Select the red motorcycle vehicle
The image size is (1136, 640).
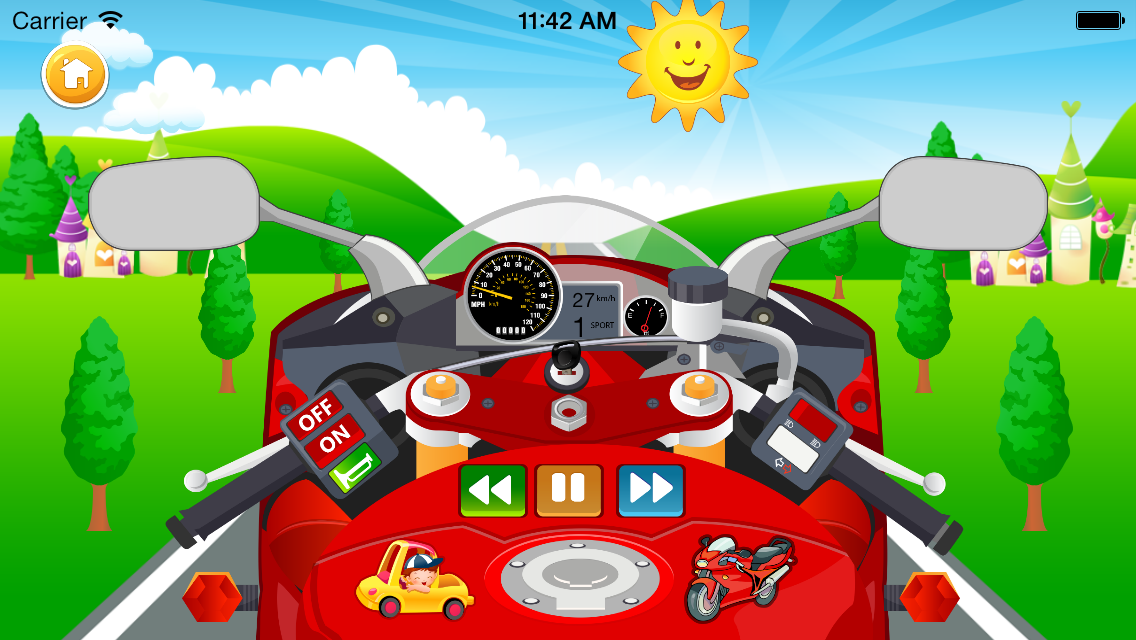pyautogui.click(x=739, y=576)
